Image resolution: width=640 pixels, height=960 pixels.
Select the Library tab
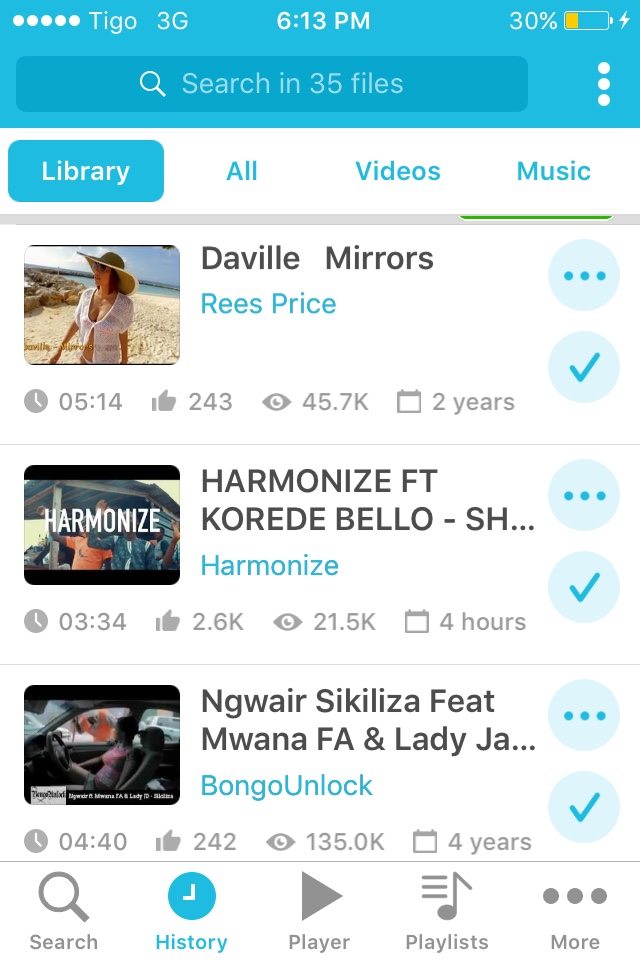click(x=86, y=171)
